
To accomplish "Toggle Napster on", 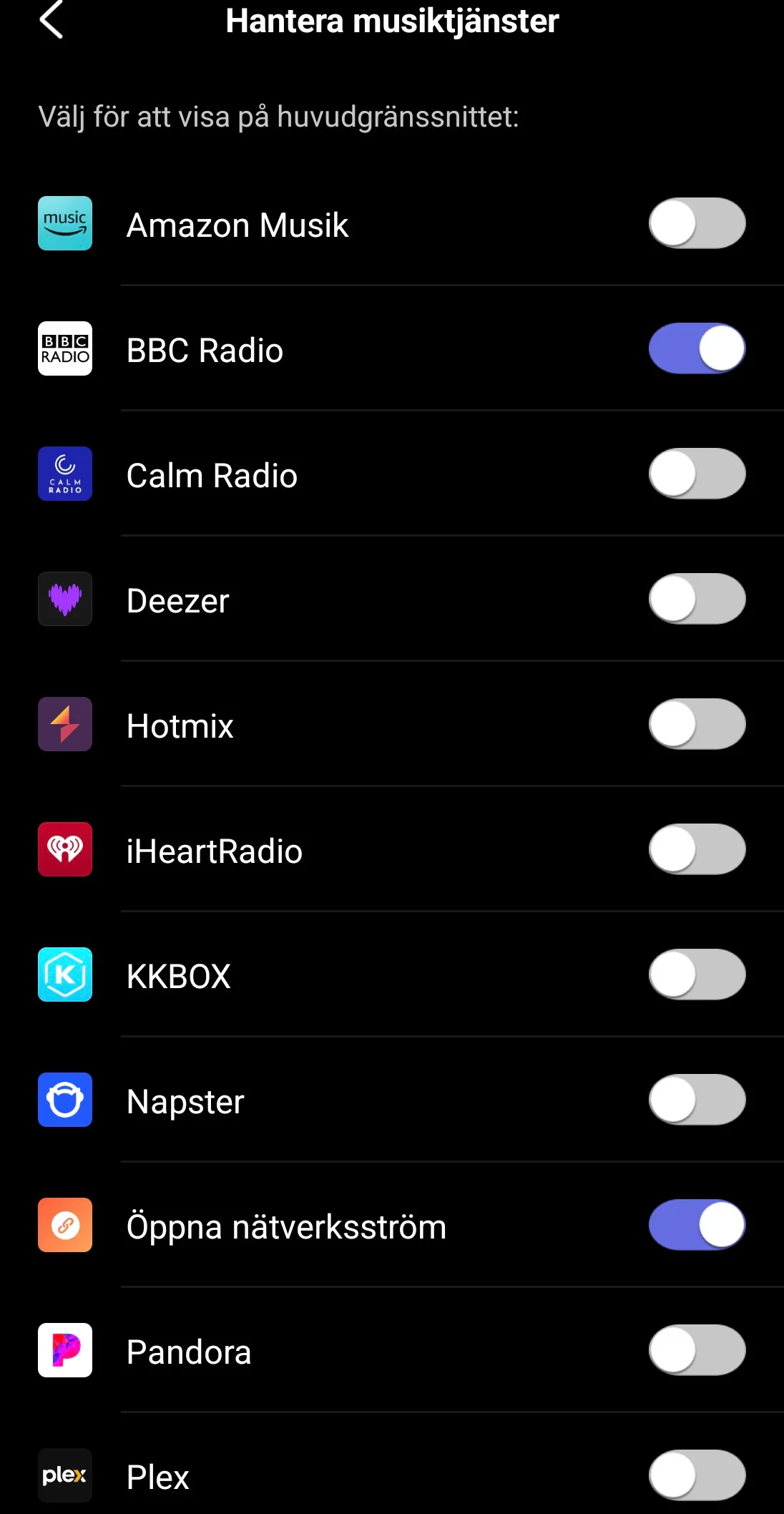I will pyautogui.click(x=697, y=1100).
